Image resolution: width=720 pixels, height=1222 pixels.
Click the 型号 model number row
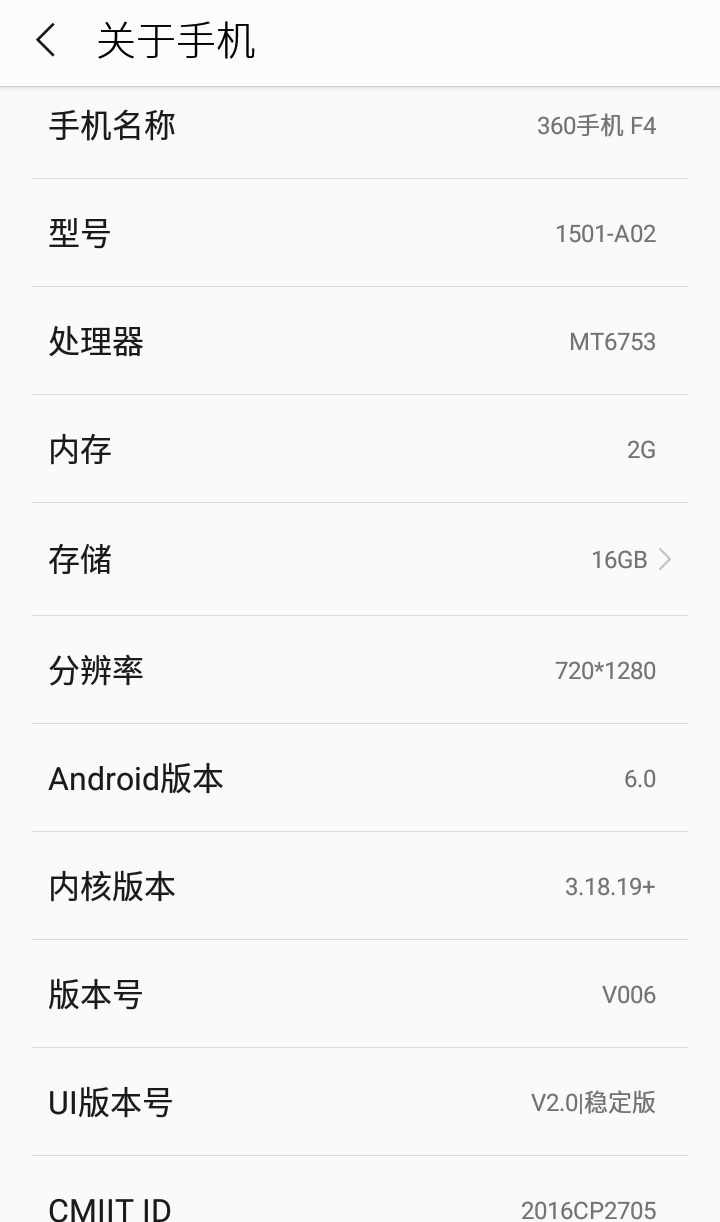tap(360, 233)
